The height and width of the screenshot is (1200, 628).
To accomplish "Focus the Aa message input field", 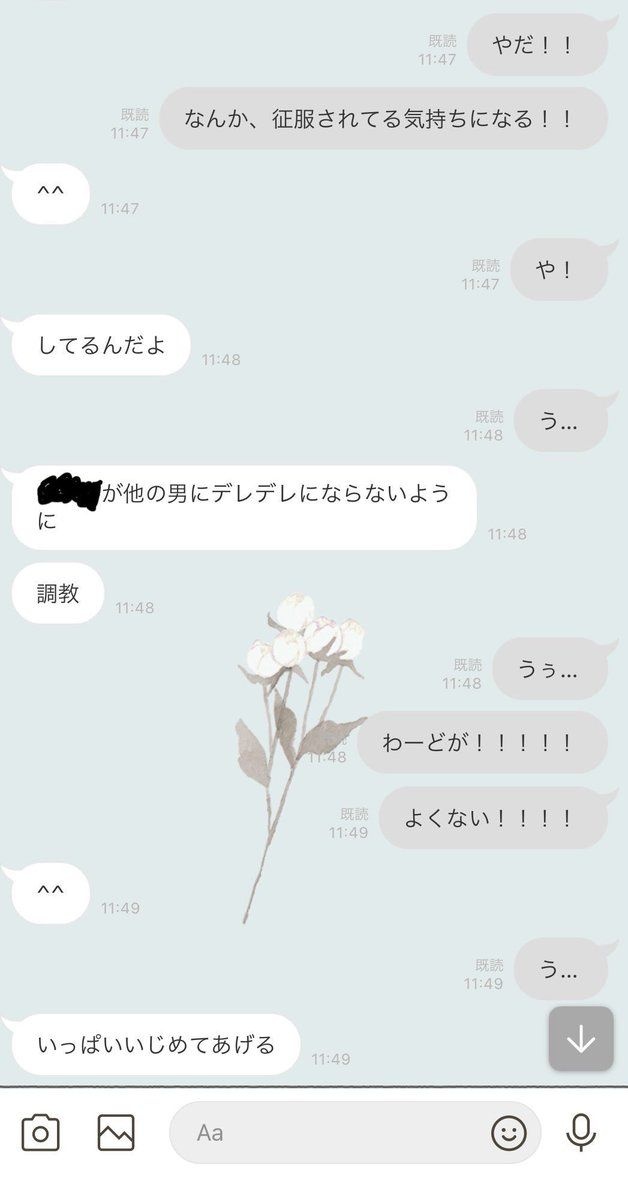I will (330, 1133).
